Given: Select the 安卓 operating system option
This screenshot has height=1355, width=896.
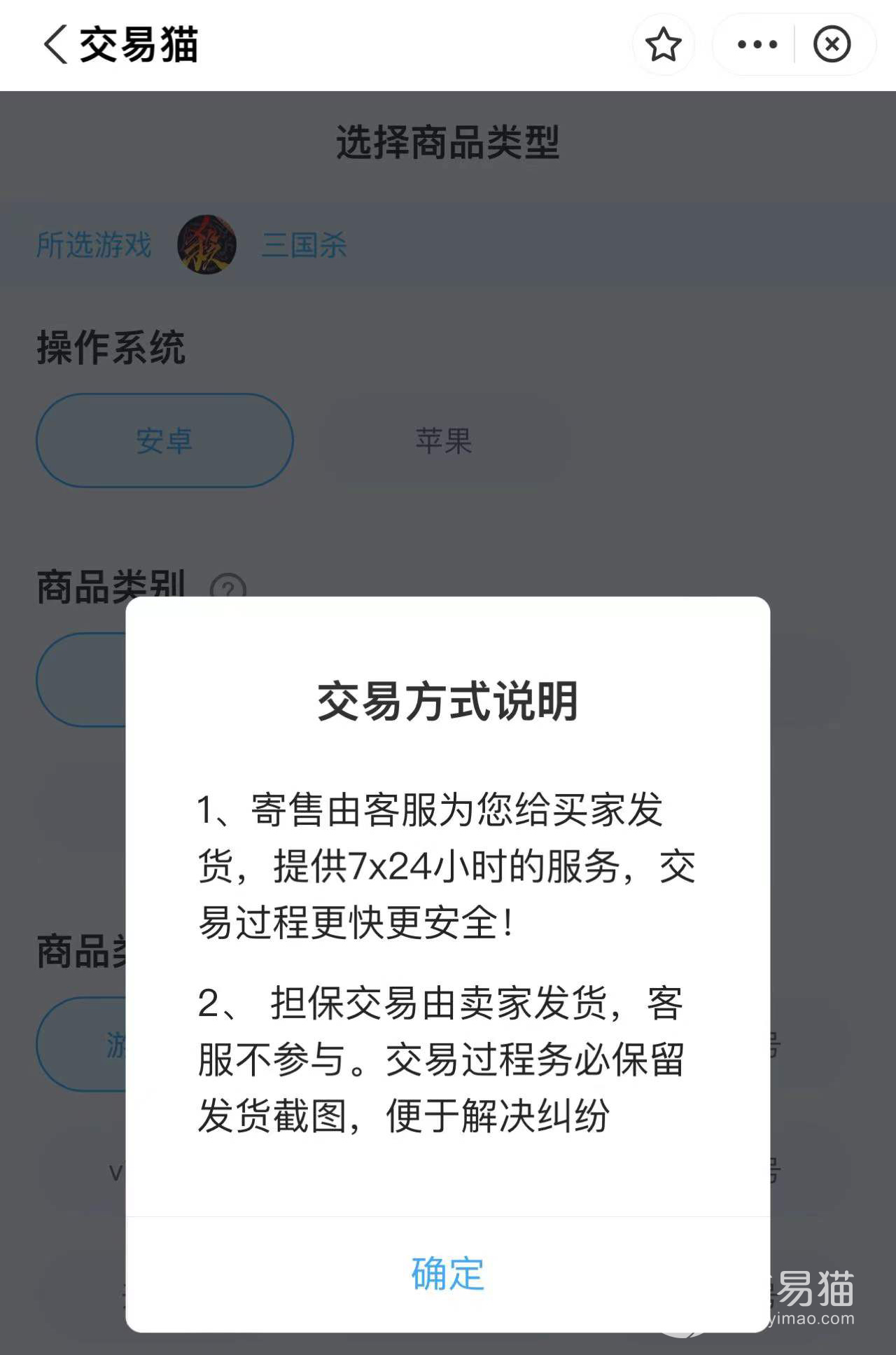Looking at the screenshot, I should tap(164, 440).
